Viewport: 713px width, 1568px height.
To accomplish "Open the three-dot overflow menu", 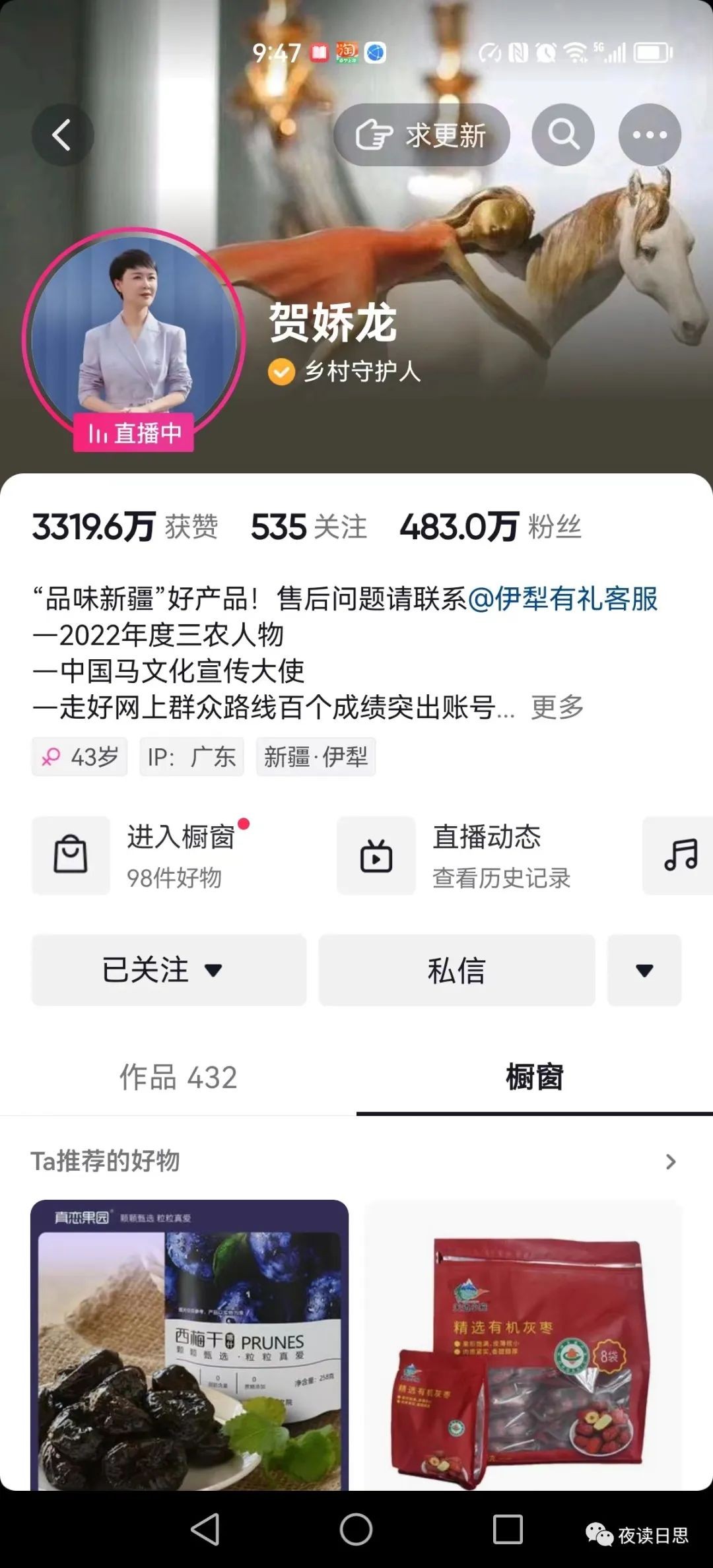I will click(650, 135).
